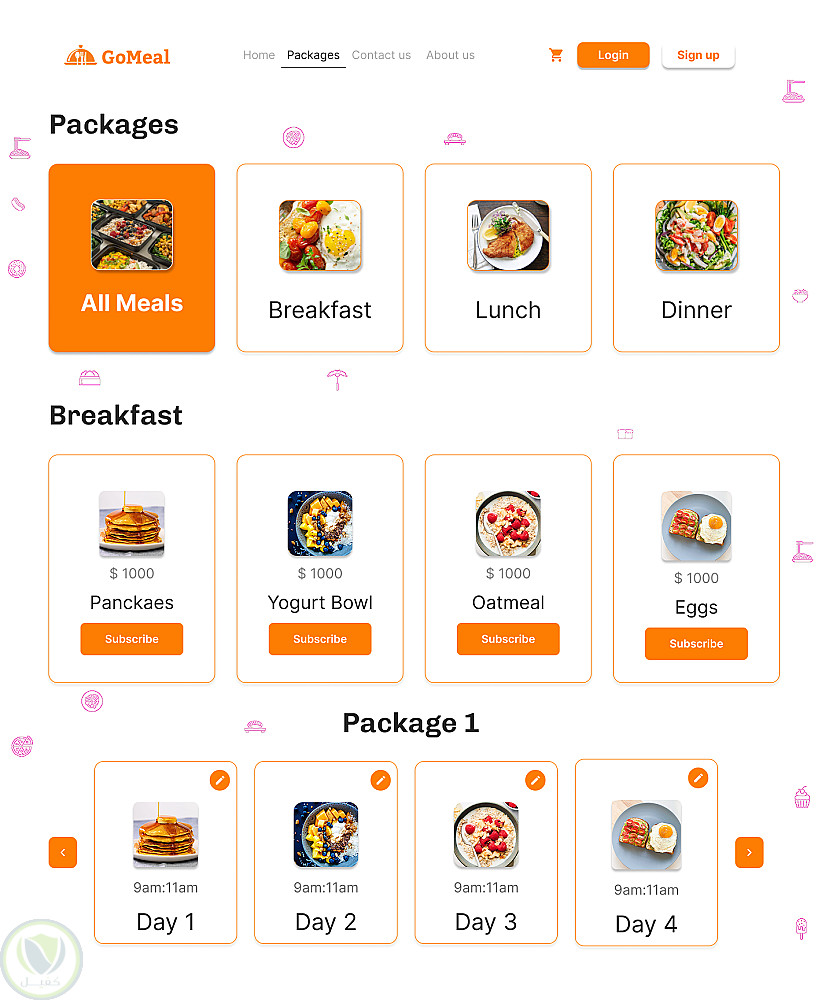Open Contact us page
The image size is (833, 1000).
(x=381, y=55)
